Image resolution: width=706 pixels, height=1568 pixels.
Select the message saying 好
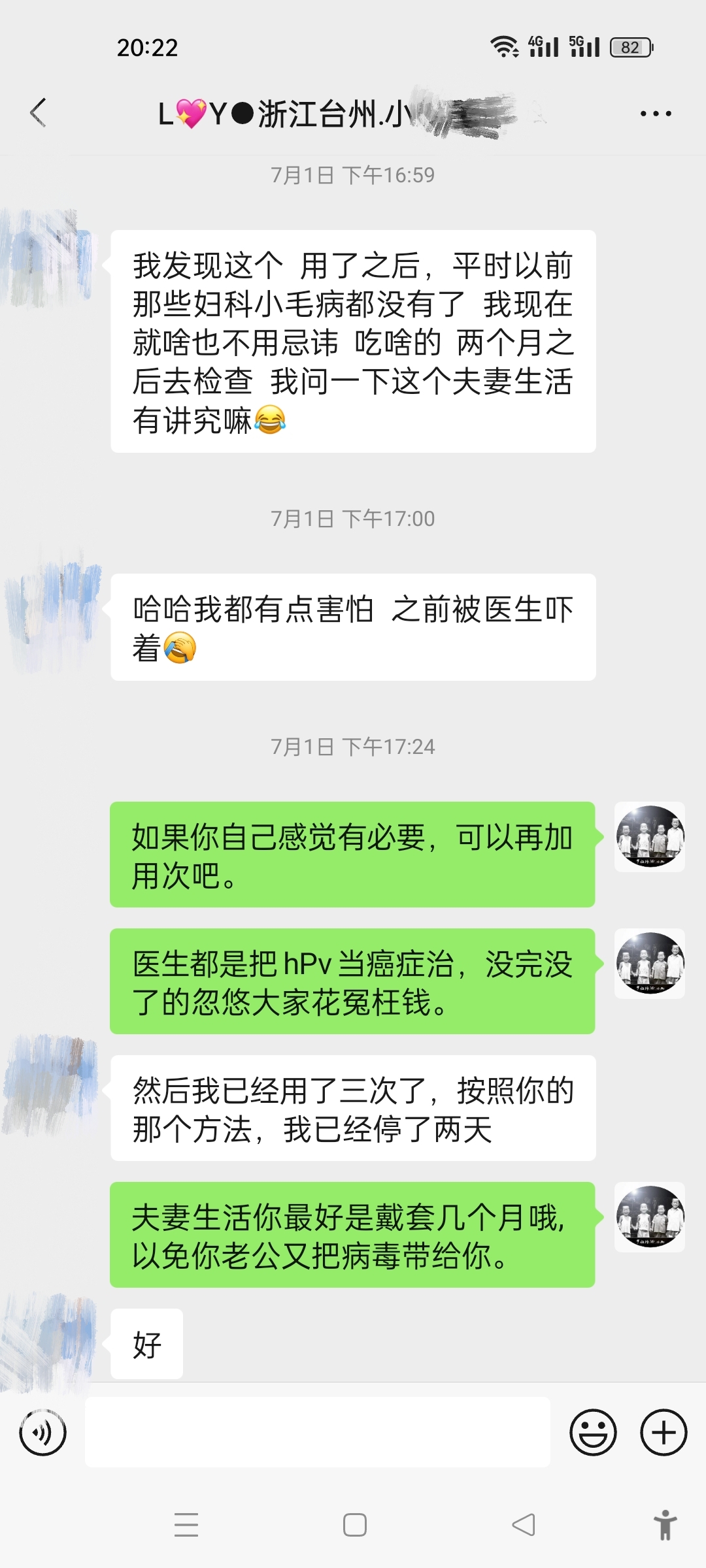[x=146, y=1344]
